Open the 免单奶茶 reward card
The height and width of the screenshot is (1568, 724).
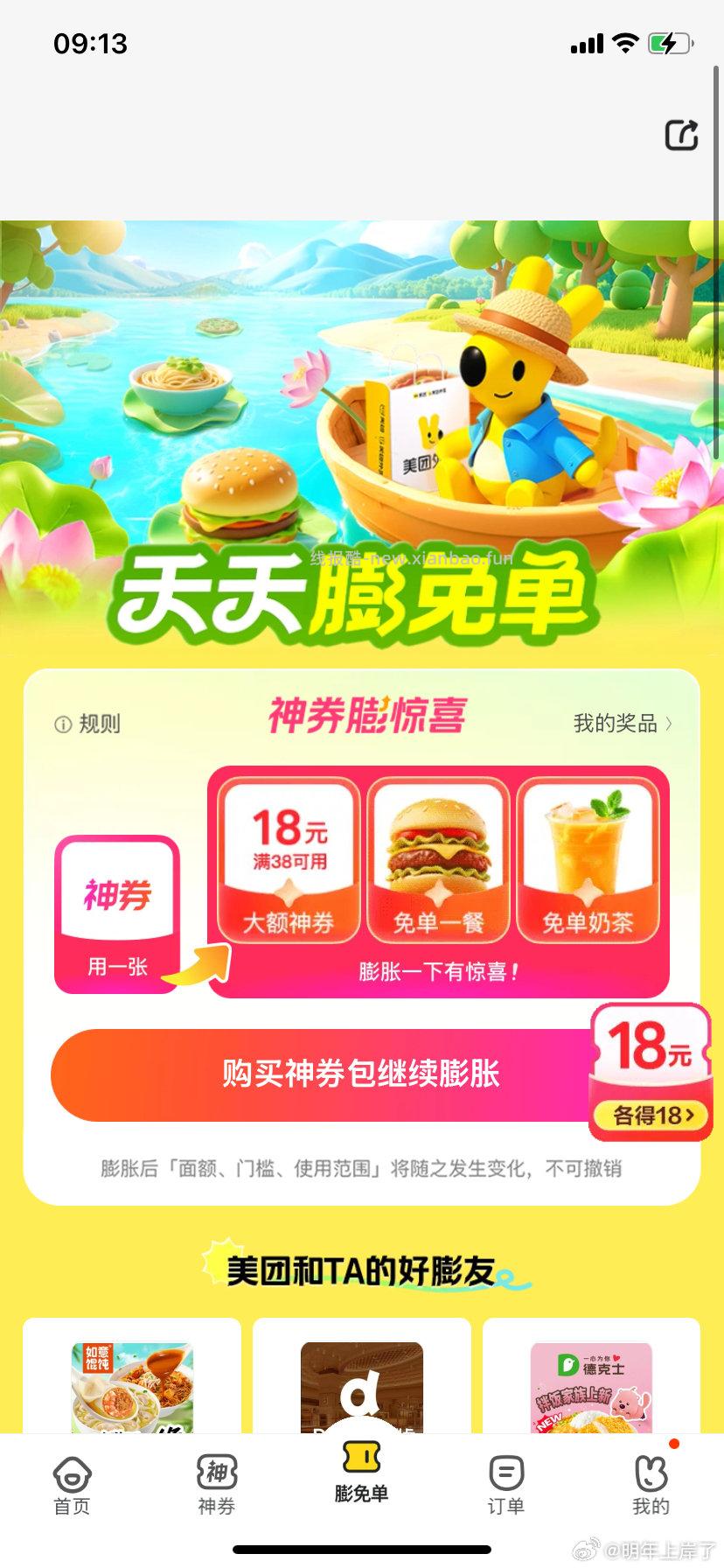point(588,859)
